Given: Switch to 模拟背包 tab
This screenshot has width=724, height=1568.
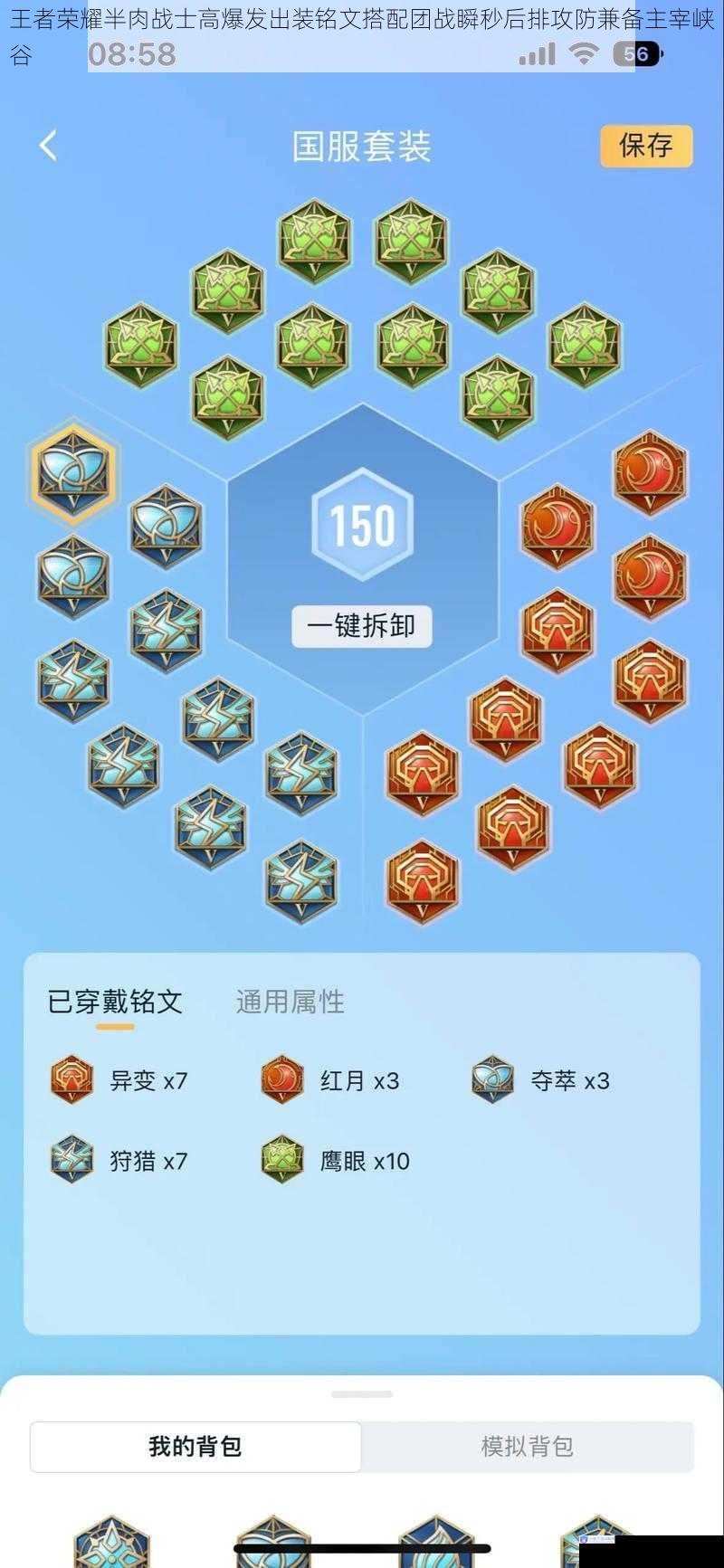Looking at the screenshot, I should (527, 1446).
